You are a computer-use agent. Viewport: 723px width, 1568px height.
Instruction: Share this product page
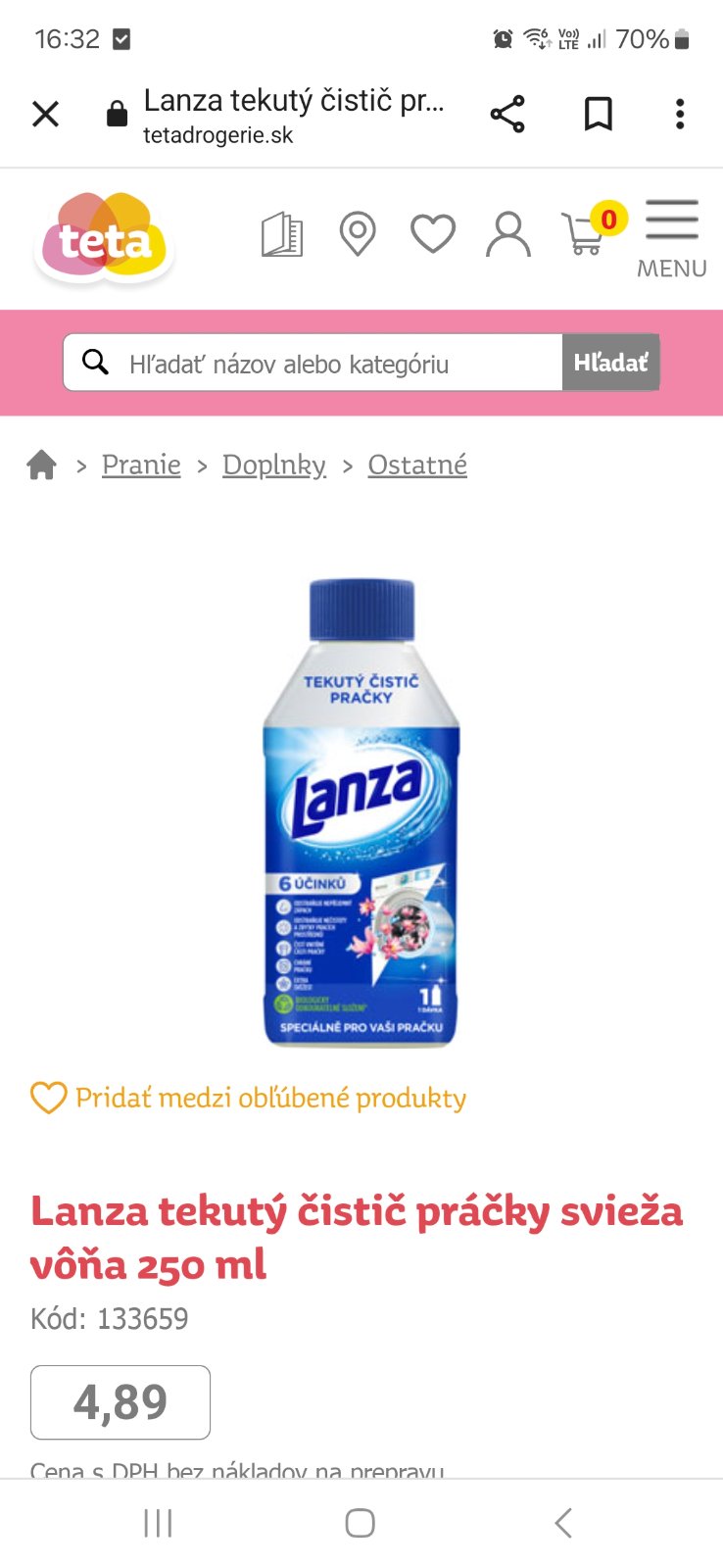(507, 115)
